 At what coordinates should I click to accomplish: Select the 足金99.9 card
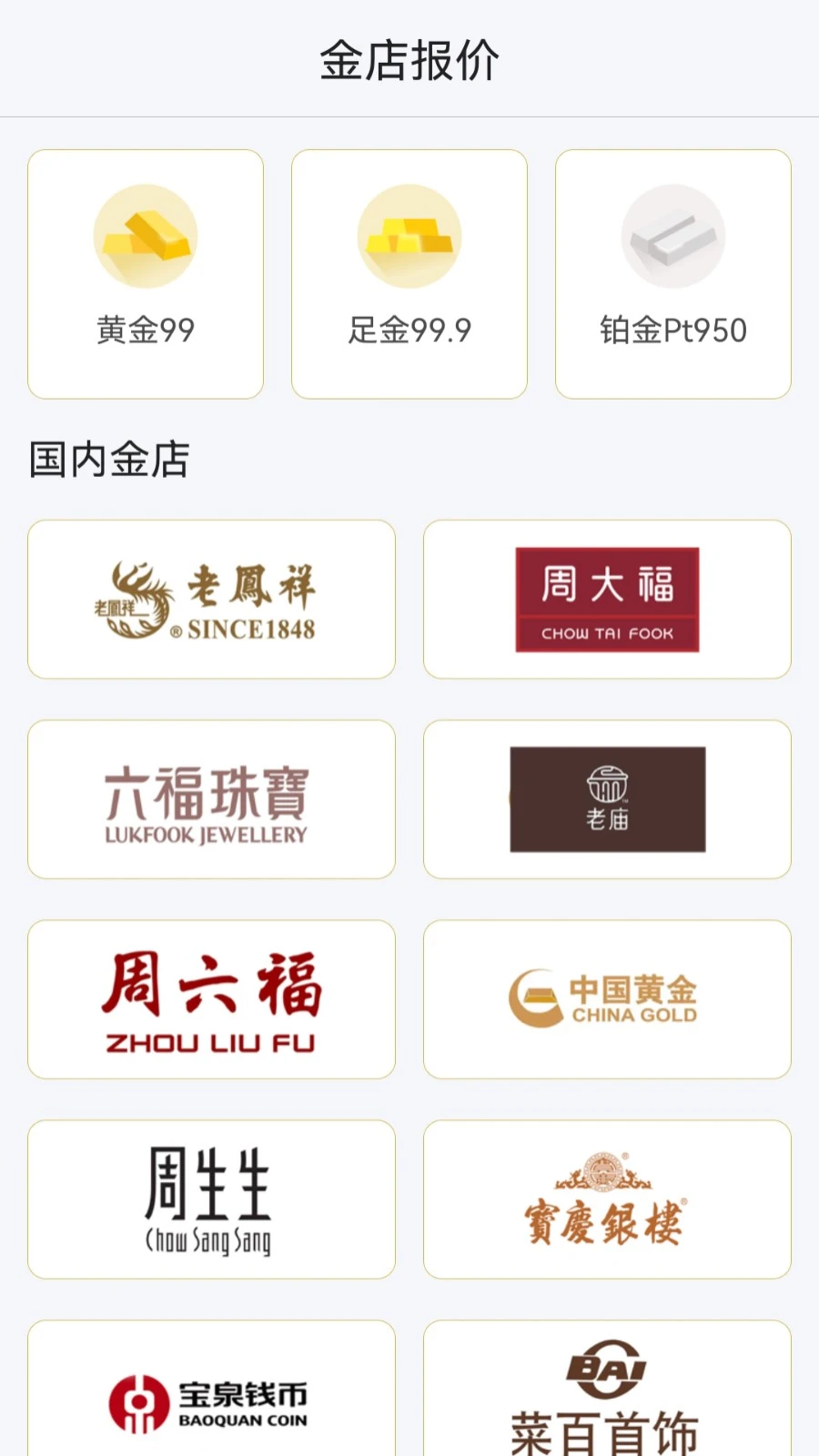409,273
